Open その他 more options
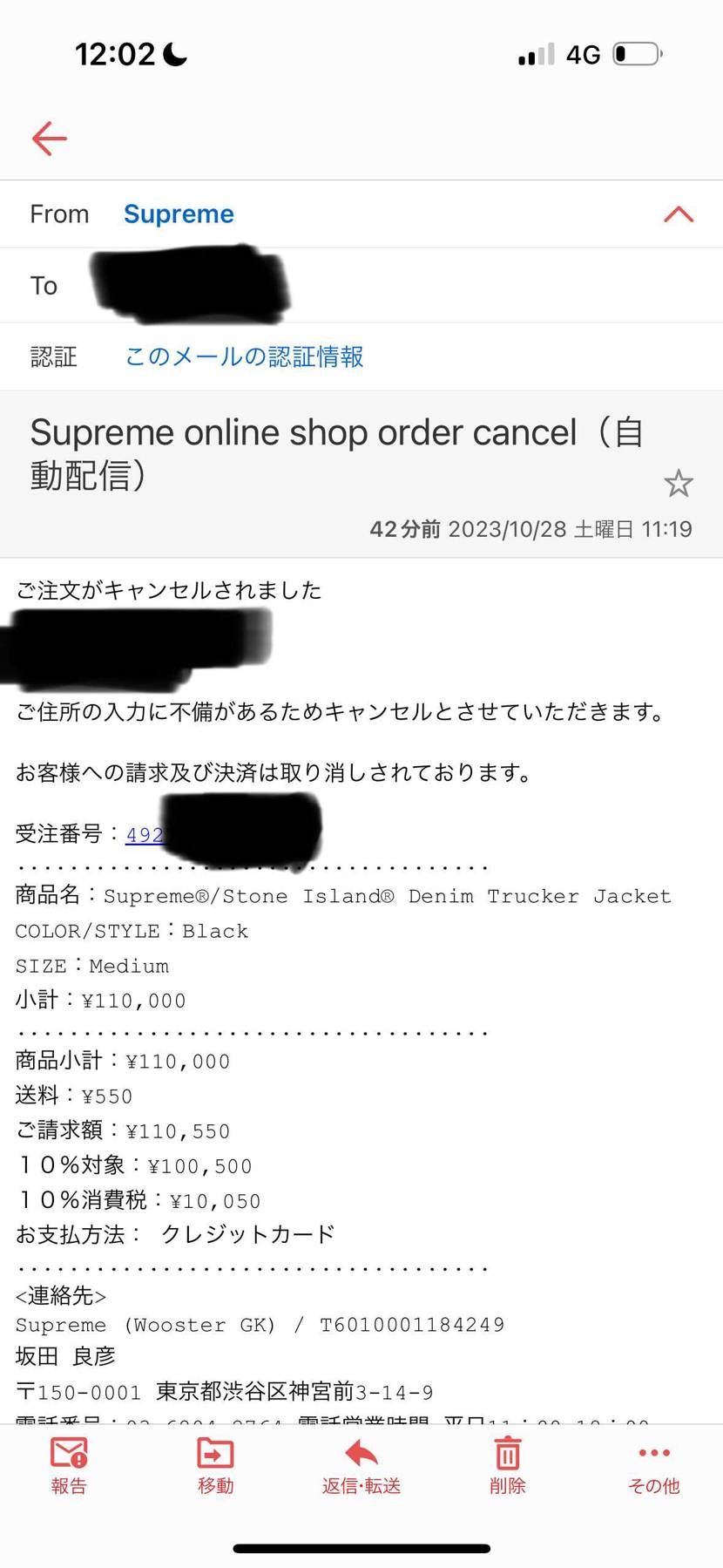The width and height of the screenshot is (723, 1568). [x=653, y=1466]
